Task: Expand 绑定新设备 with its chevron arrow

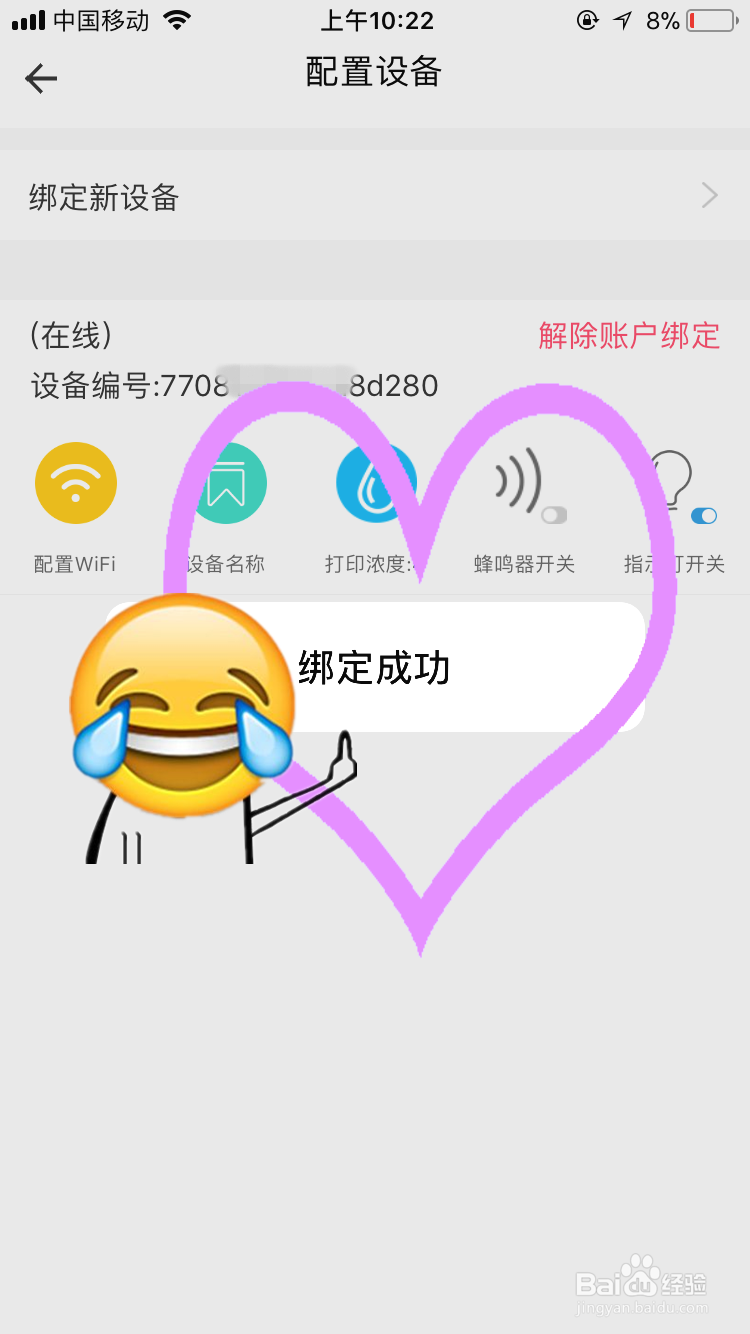Action: pos(708,196)
